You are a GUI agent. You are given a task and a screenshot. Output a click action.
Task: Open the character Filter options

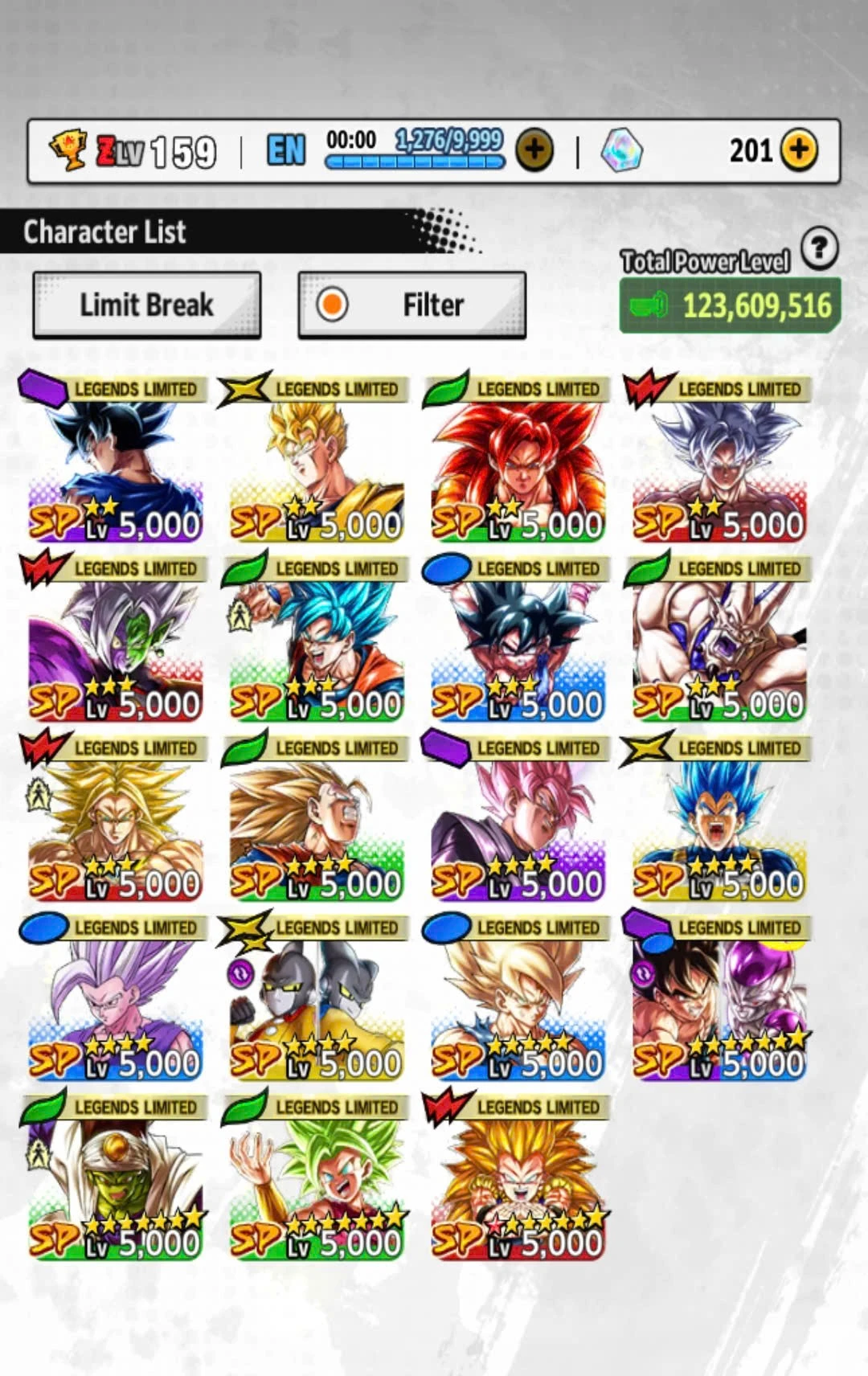[411, 305]
